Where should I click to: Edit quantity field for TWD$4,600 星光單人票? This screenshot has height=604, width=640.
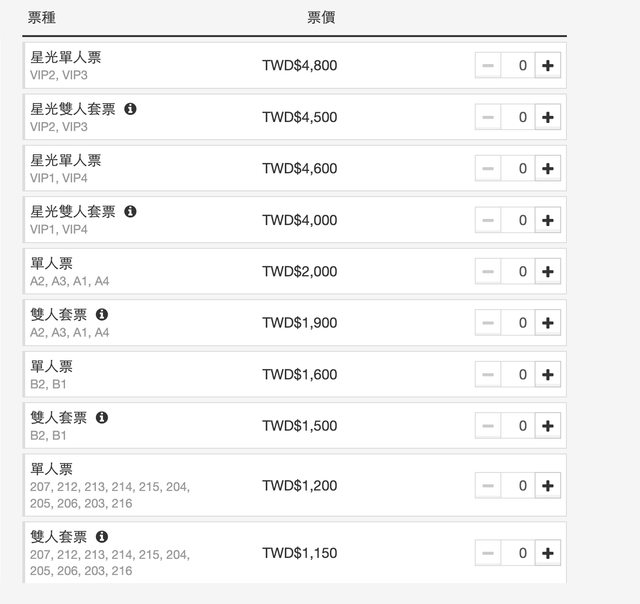518,169
